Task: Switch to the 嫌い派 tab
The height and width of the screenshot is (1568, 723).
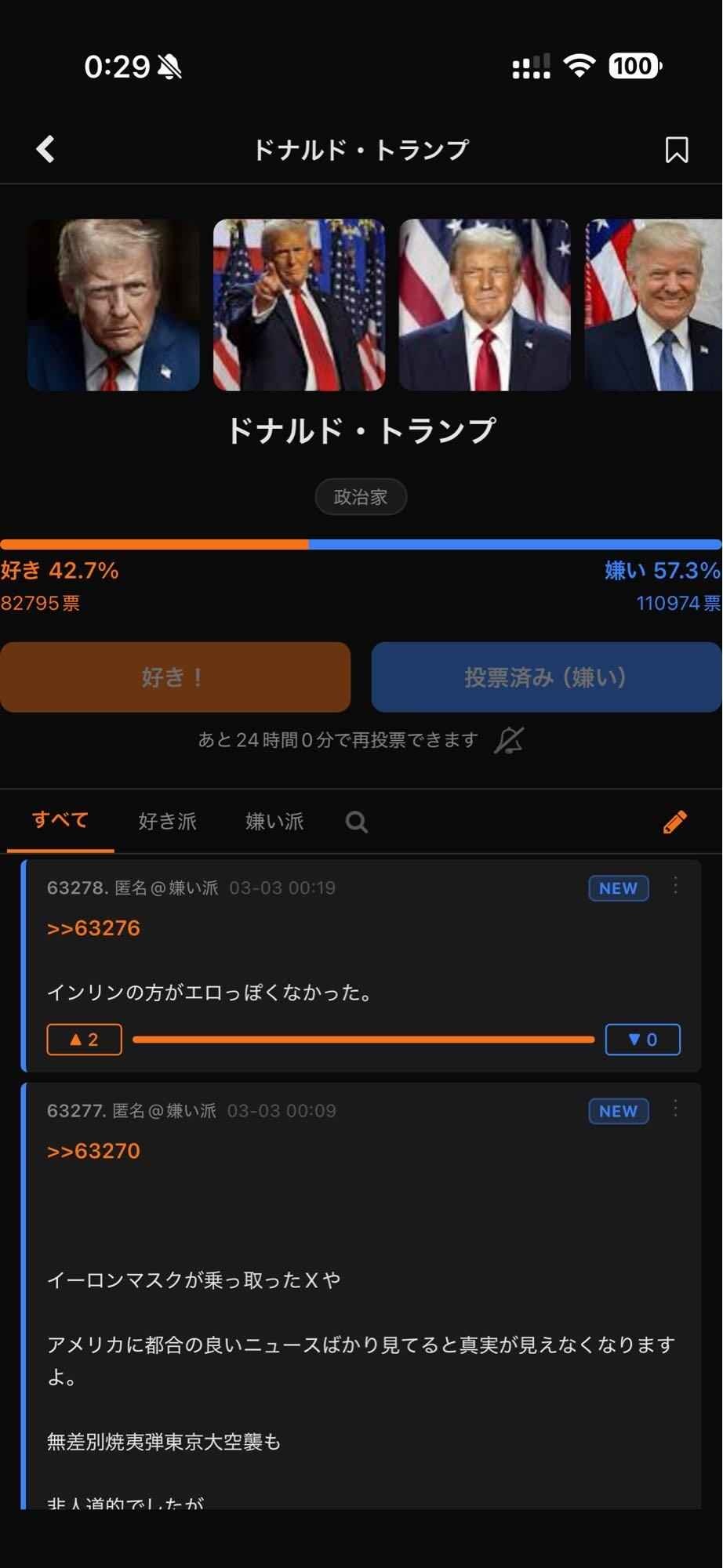Action: coord(274,822)
